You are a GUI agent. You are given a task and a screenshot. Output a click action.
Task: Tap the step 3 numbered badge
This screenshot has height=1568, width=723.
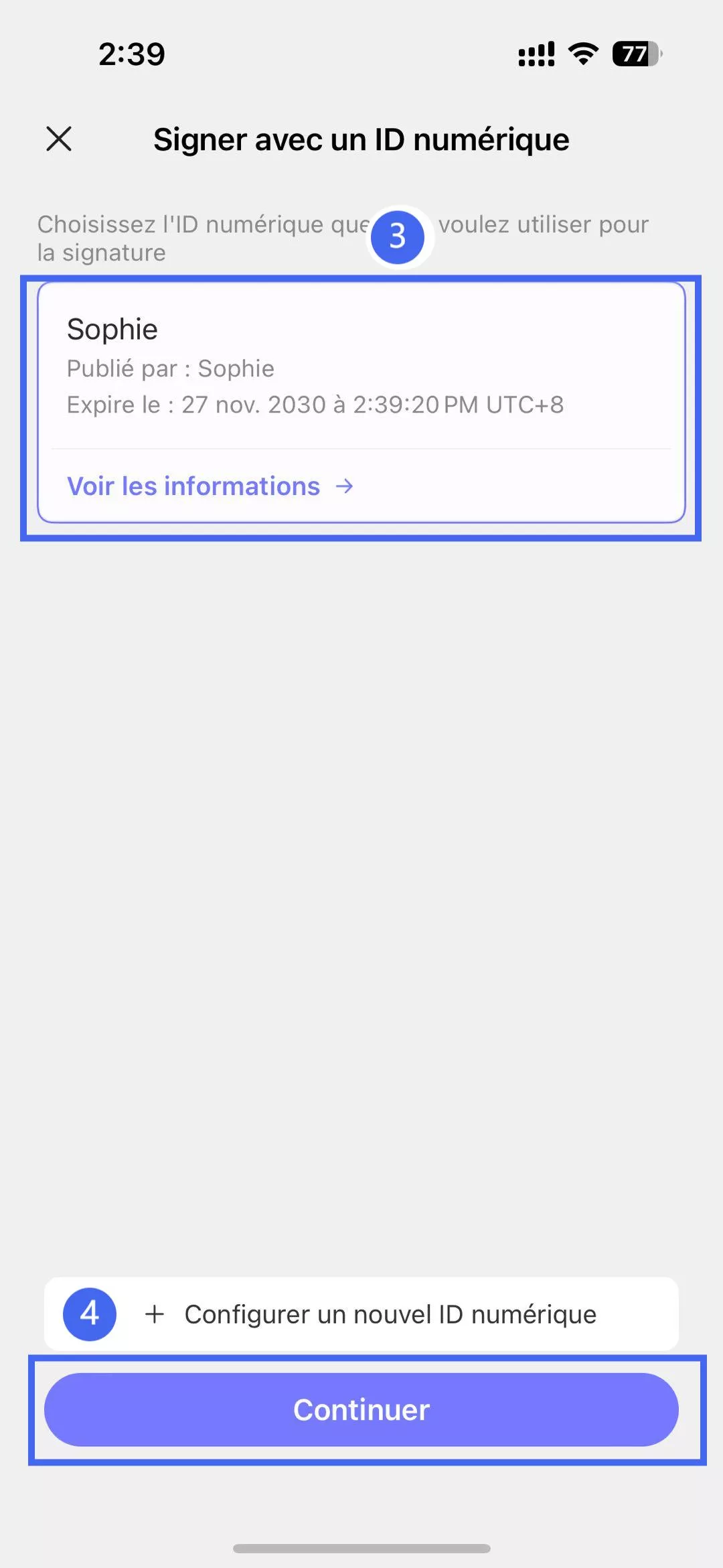398,238
